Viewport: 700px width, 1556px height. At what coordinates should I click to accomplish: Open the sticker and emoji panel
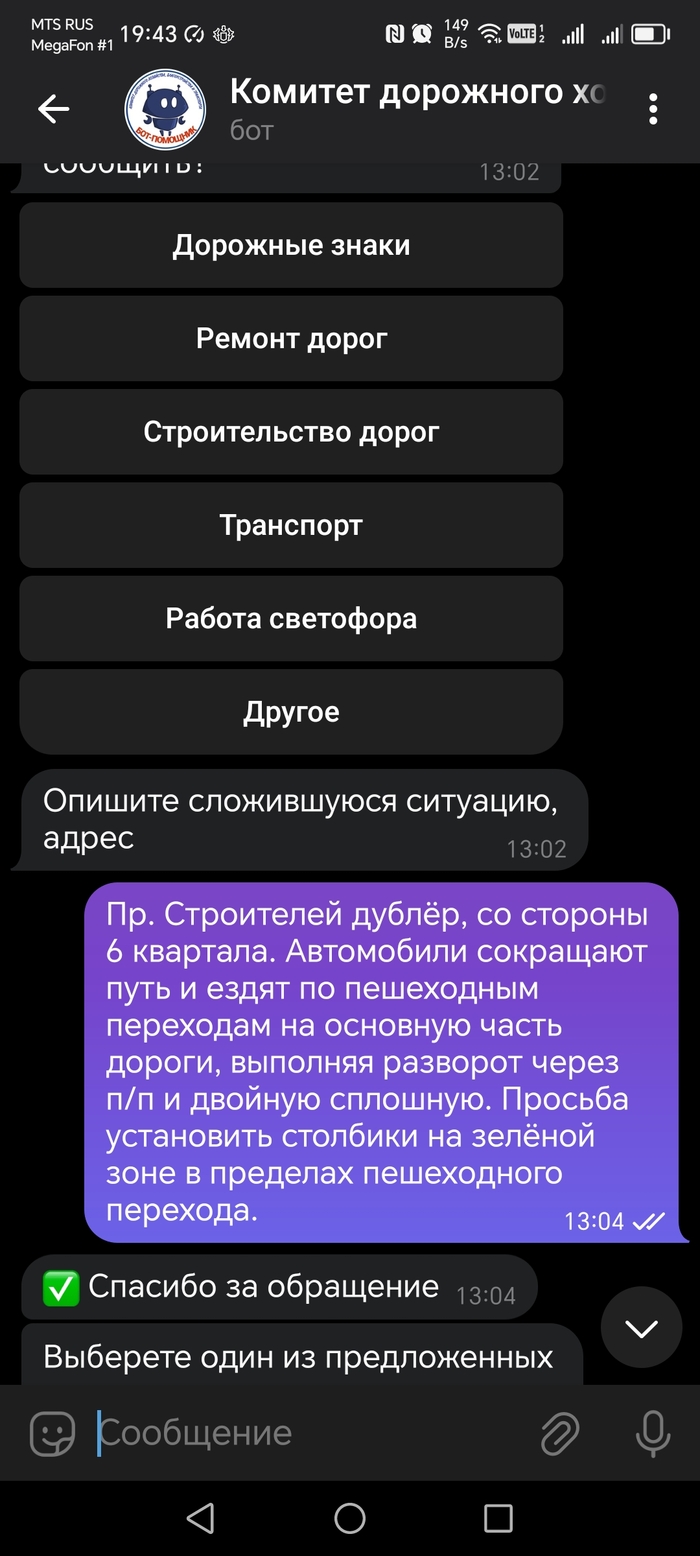click(52, 1433)
